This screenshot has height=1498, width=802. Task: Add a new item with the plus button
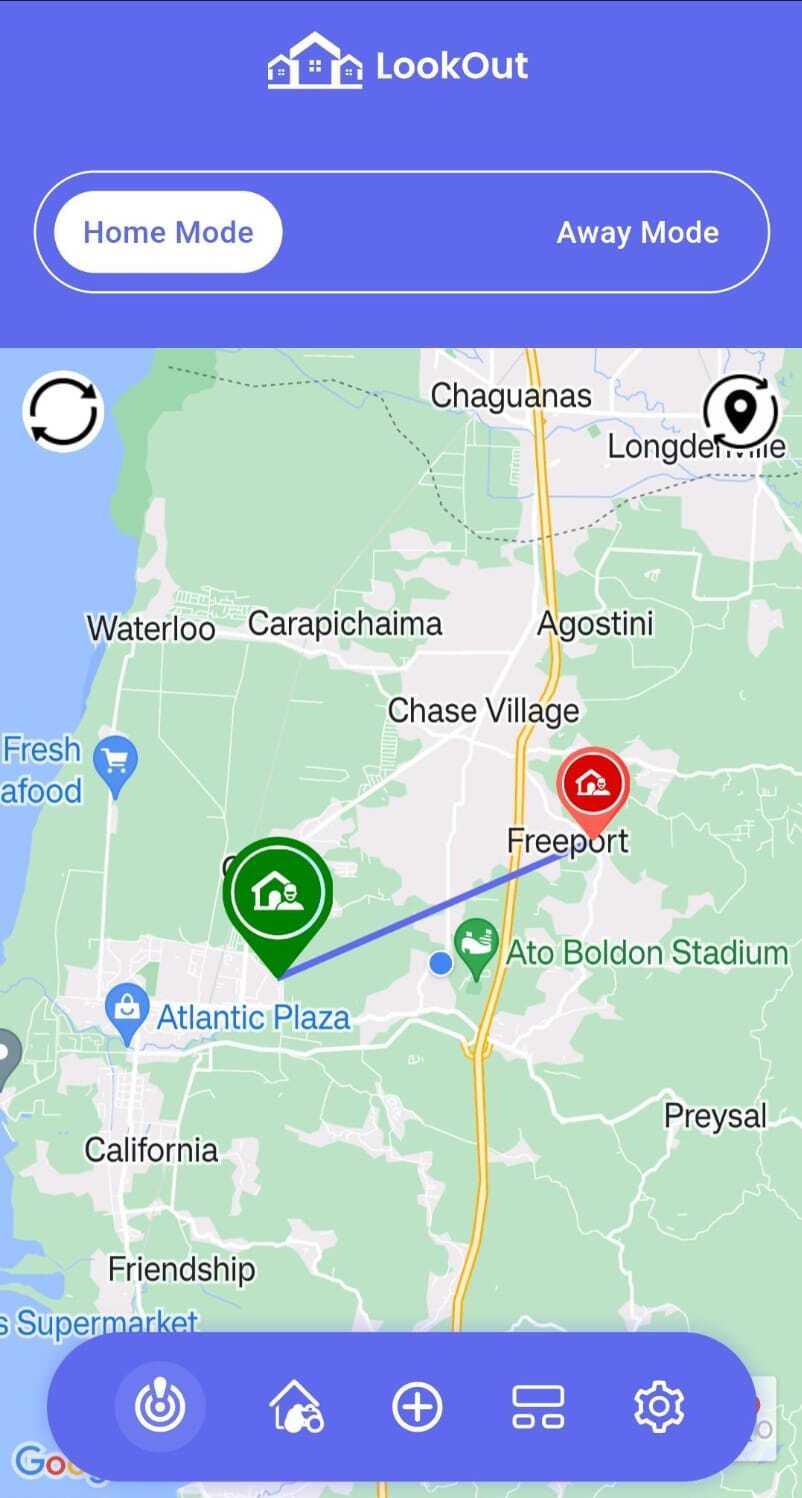click(x=417, y=1407)
